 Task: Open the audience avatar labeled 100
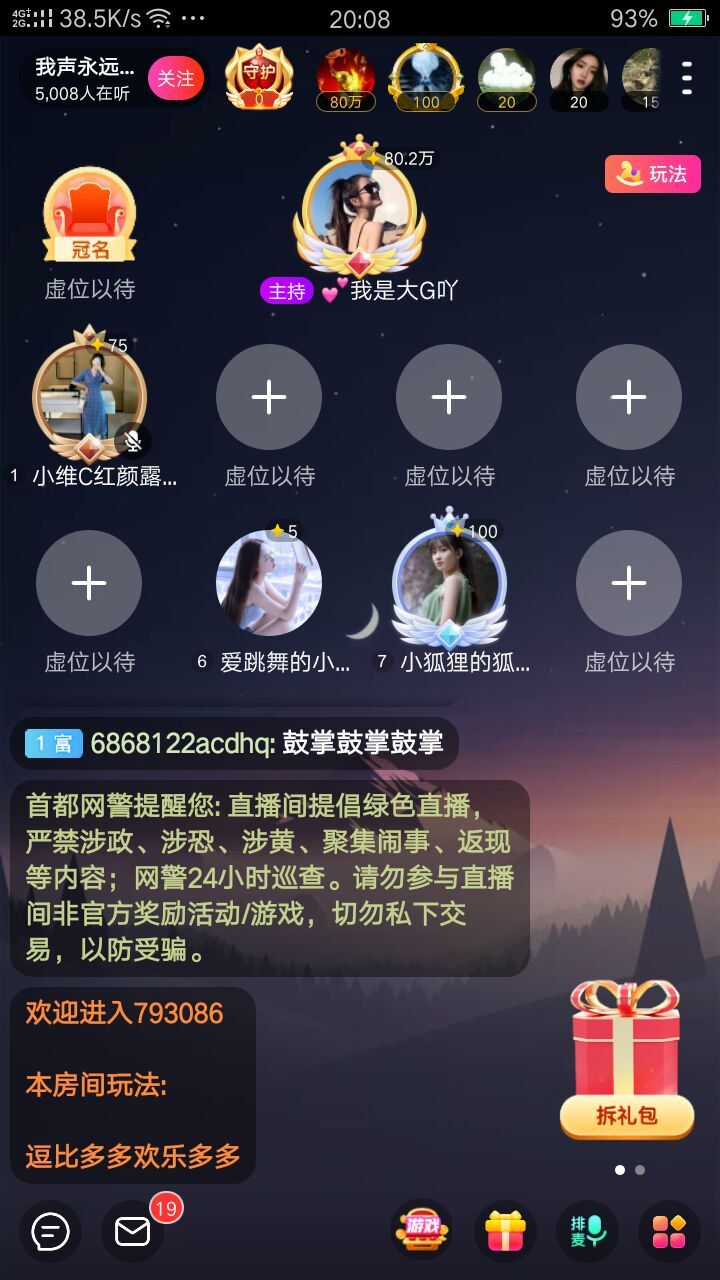426,77
